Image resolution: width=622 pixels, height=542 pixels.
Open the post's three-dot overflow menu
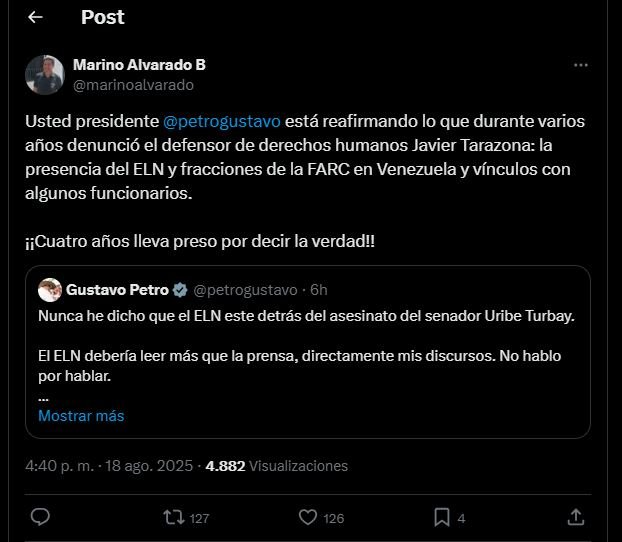click(580, 65)
